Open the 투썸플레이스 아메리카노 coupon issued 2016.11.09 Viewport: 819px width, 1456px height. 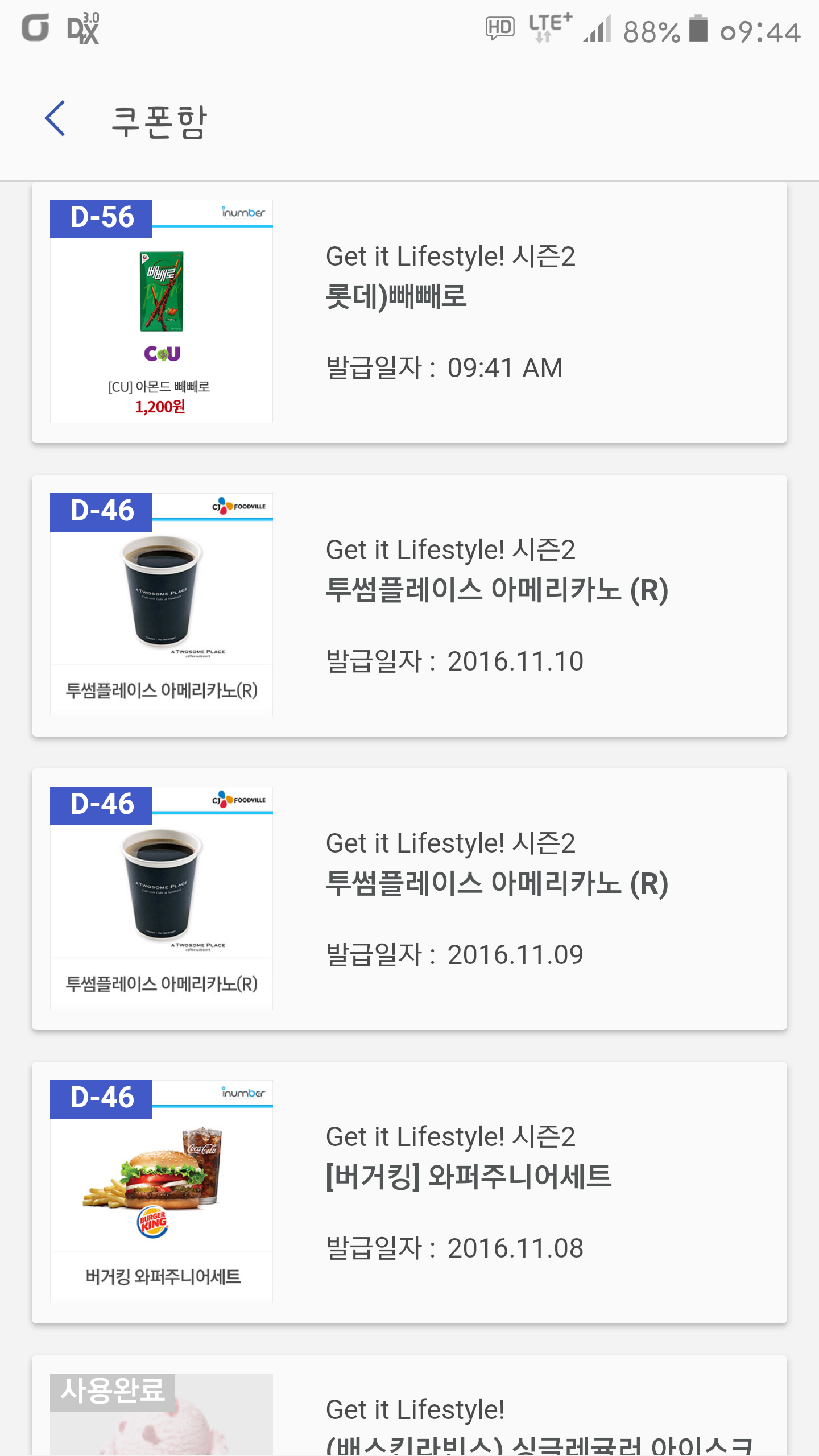[x=409, y=899]
